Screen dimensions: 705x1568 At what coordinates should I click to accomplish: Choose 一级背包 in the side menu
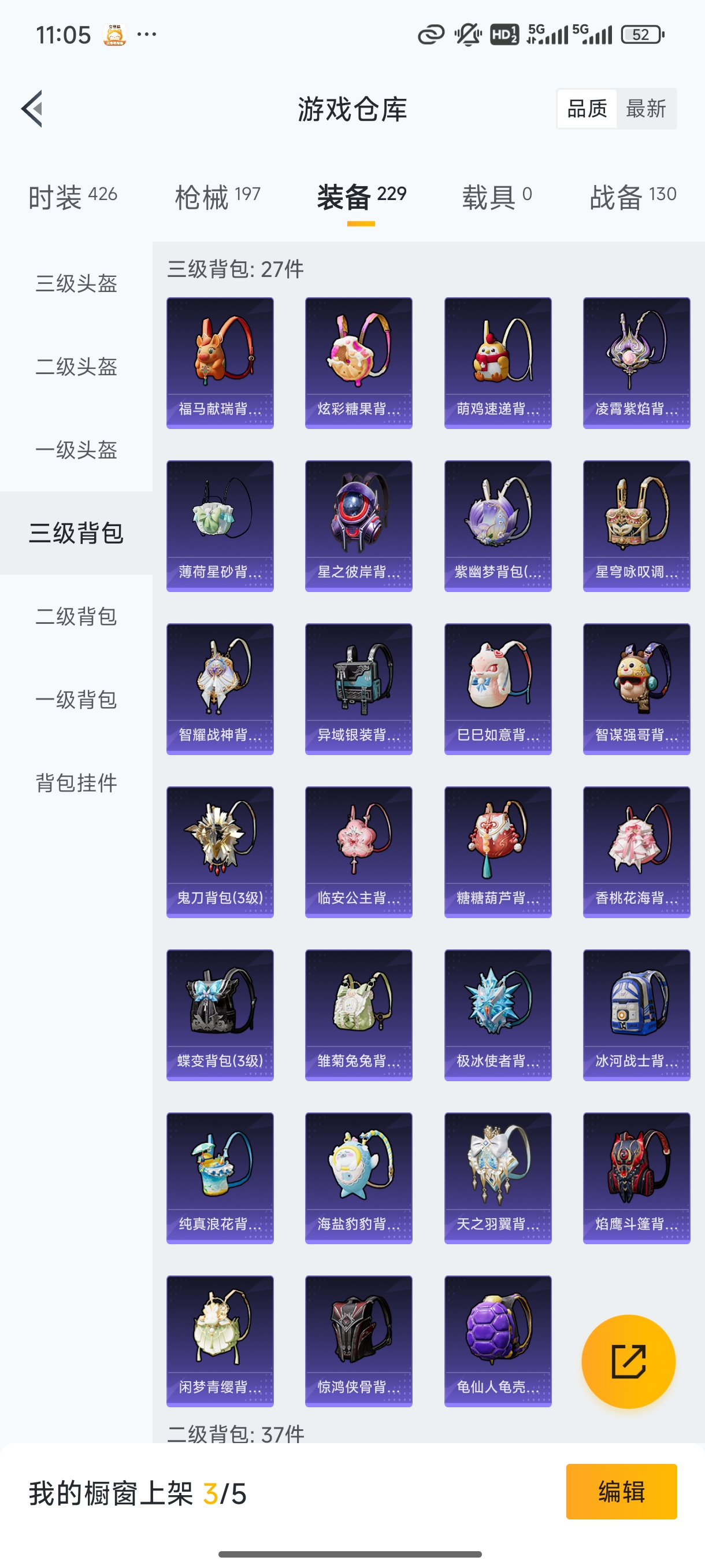point(76,700)
